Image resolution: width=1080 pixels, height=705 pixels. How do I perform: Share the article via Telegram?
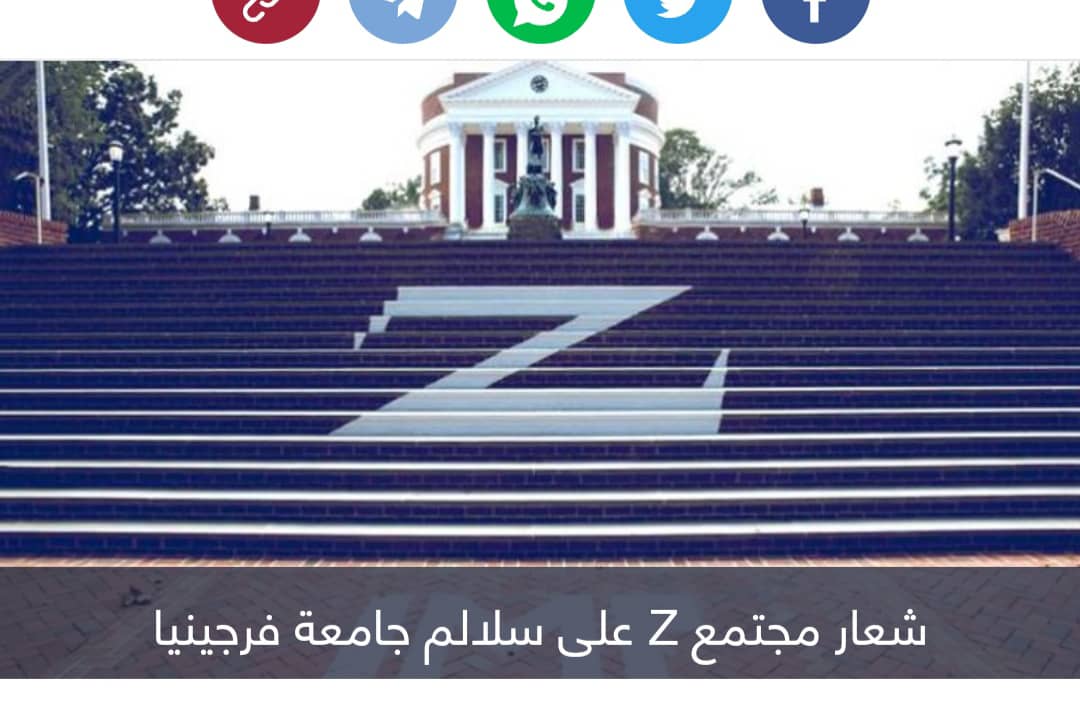(x=403, y=12)
